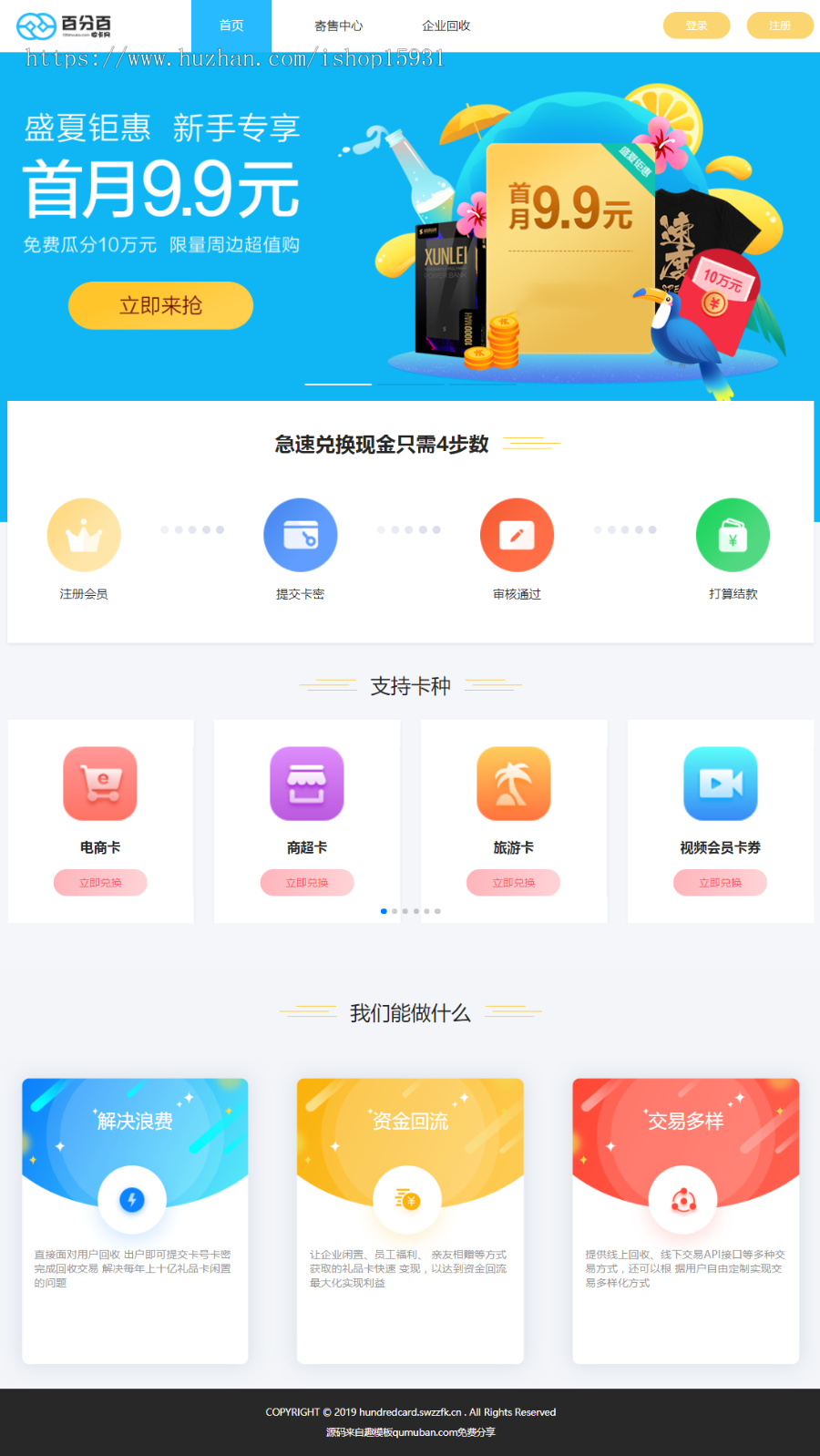Tap 立即兑换 under 商超卡
820x1456 pixels.
tap(307, 882)
